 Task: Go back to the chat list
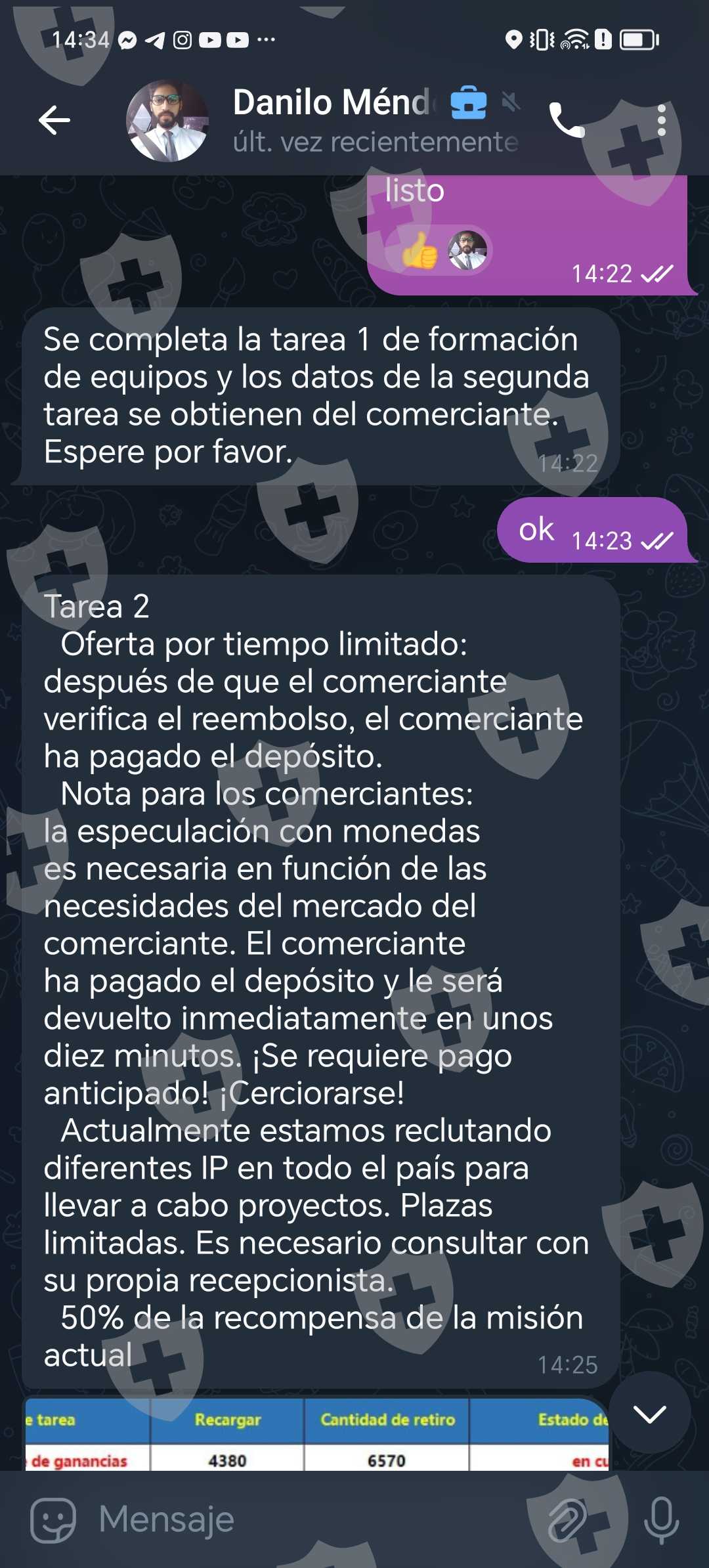click(x=54, y=120)
